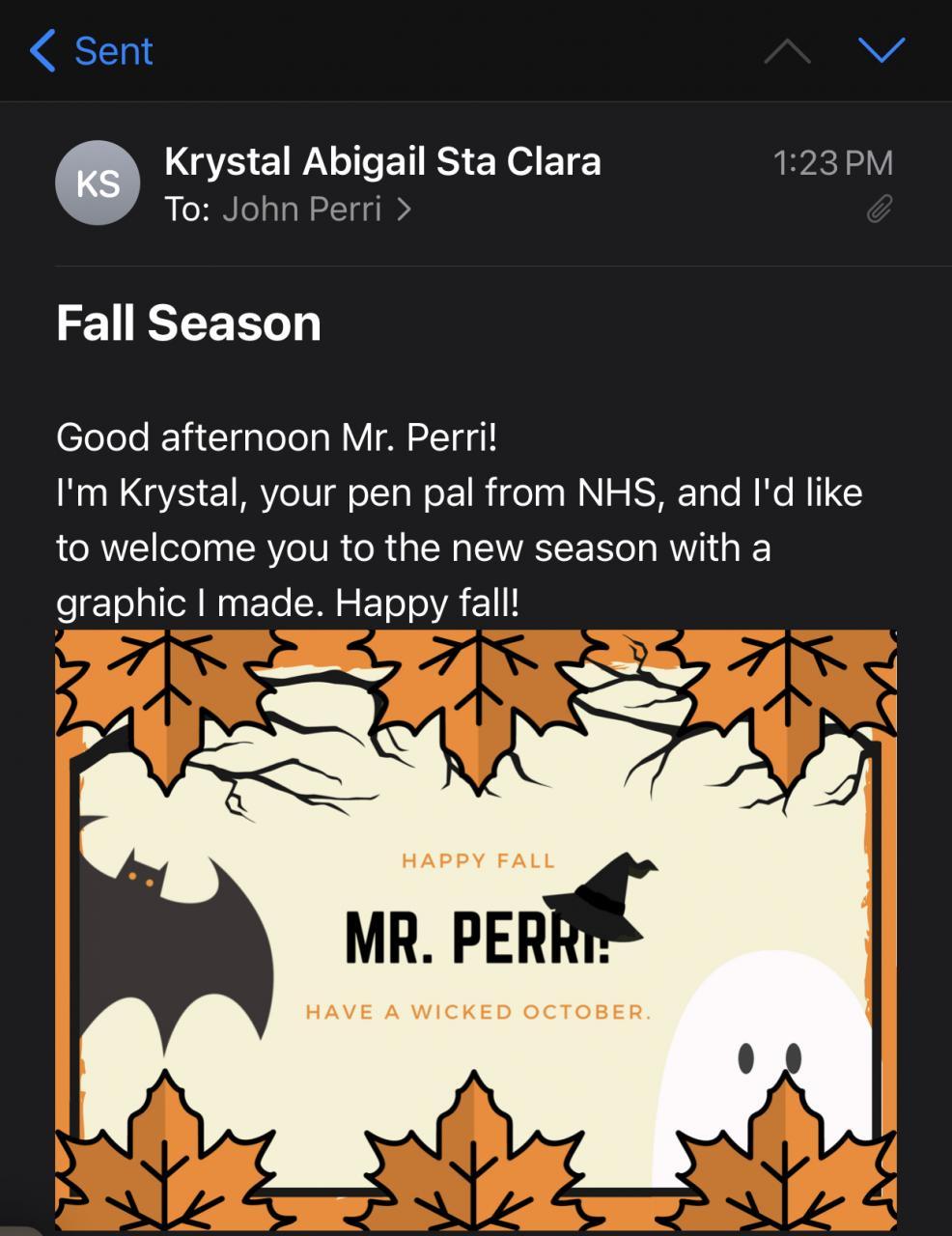Go to the next message arrow
The height and width of the screenshot is (1236, 952).
tap(881, 51)
